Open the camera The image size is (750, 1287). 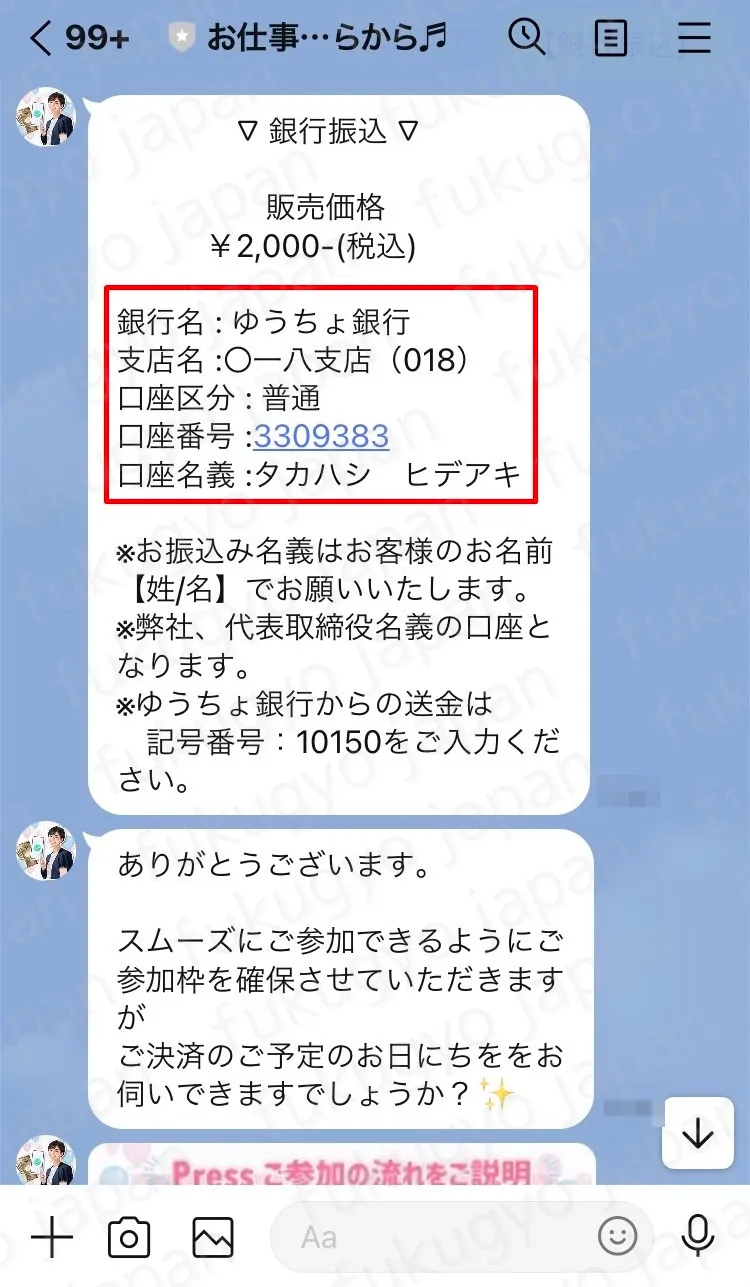(129, 1238)
